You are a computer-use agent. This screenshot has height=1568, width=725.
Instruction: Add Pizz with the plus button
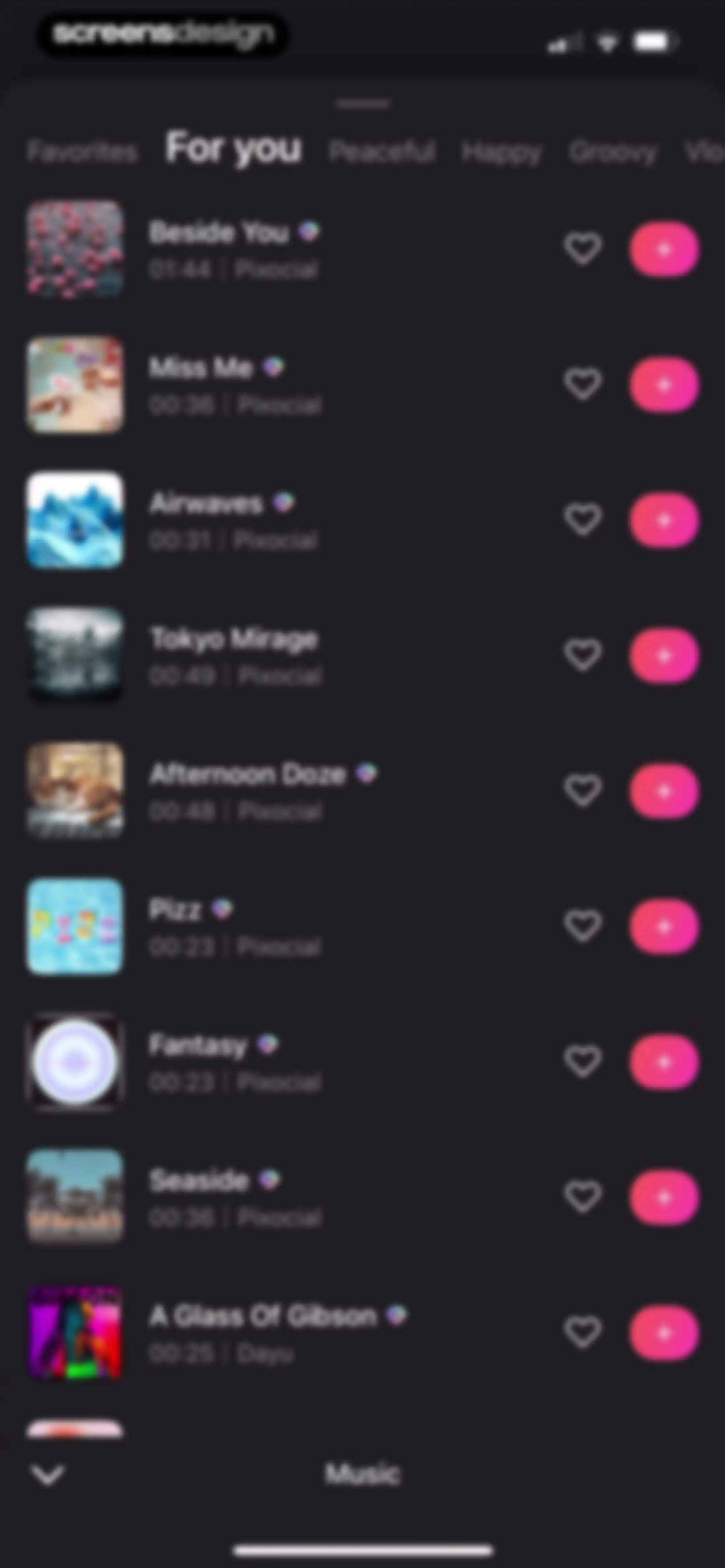[664, 926]
